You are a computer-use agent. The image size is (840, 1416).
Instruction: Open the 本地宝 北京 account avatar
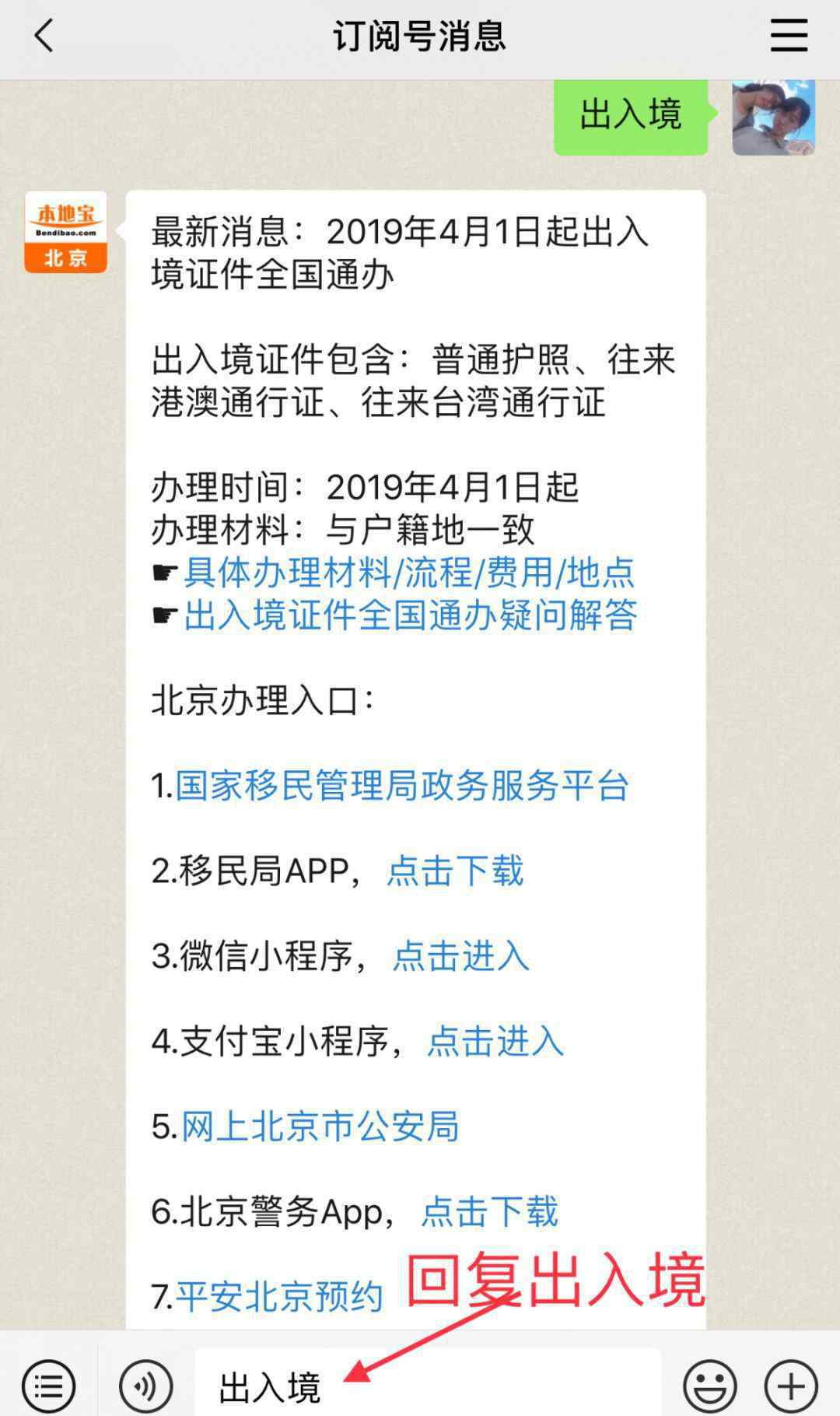[x=66, y=232]
